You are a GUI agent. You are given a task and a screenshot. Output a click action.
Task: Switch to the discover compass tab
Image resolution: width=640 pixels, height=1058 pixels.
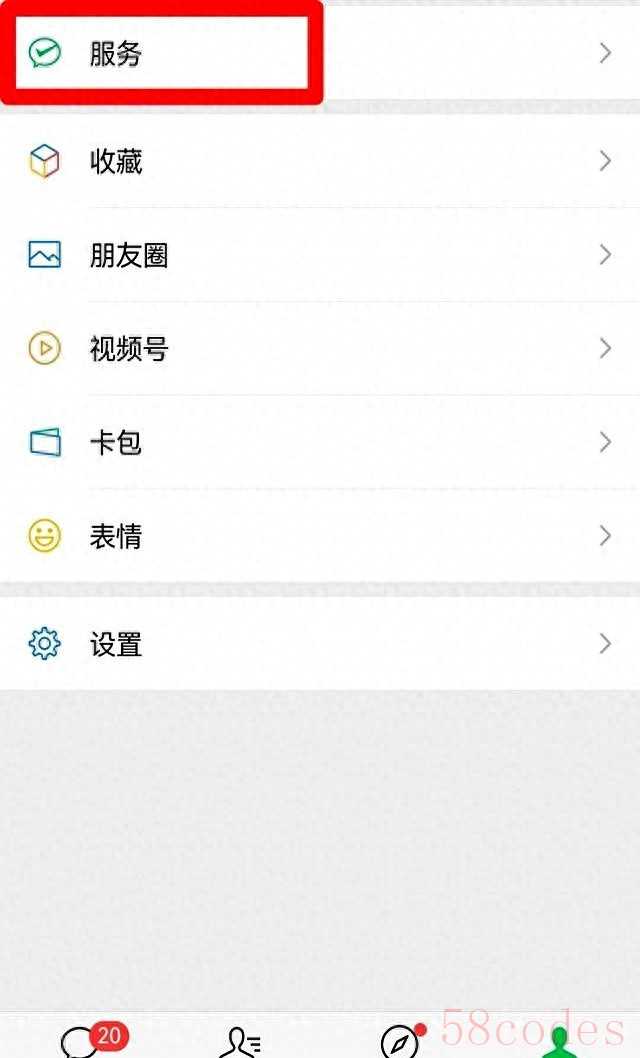point(400,1042)
